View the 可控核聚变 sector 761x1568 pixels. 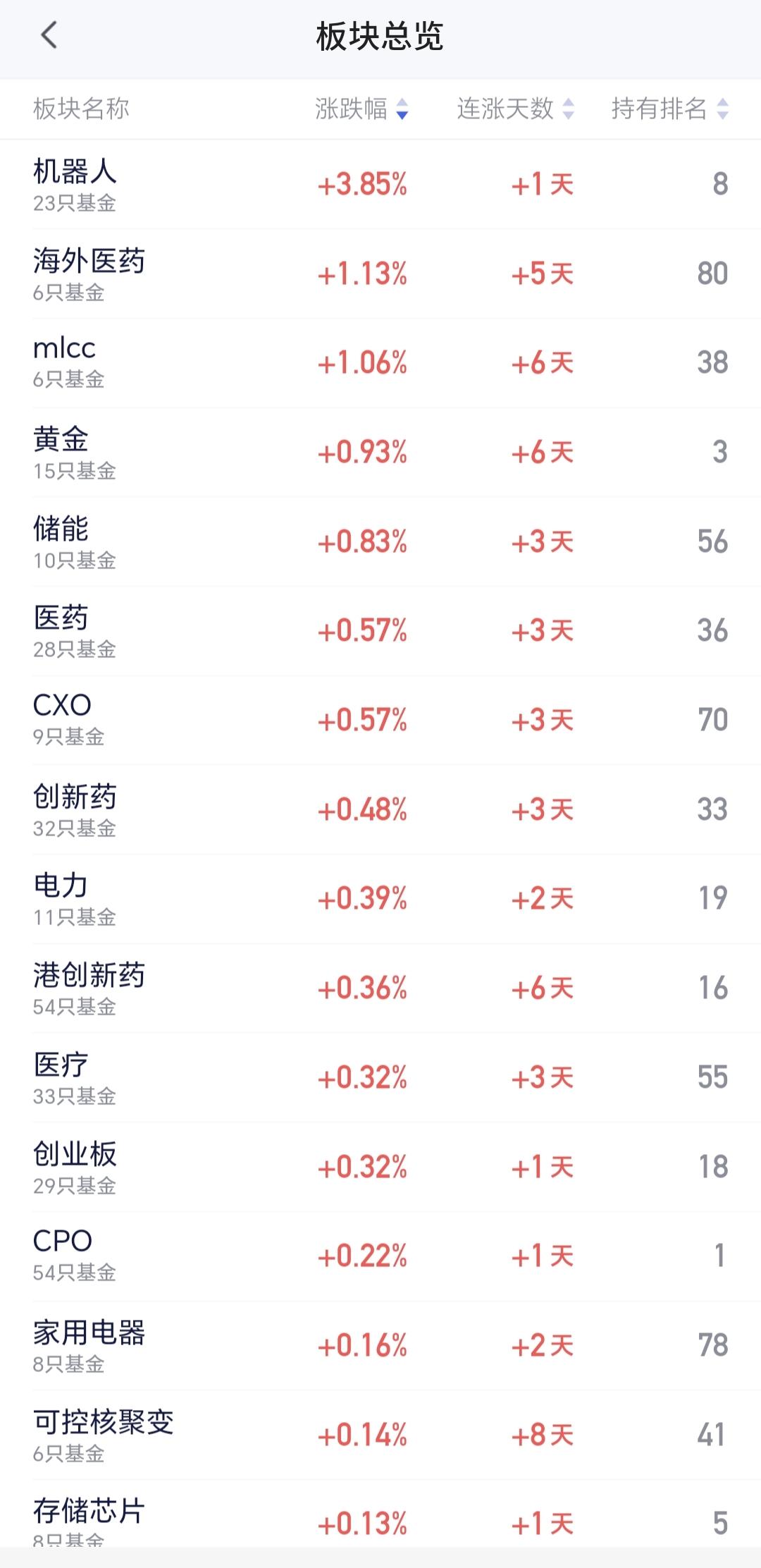click(x=380, y=1435)
